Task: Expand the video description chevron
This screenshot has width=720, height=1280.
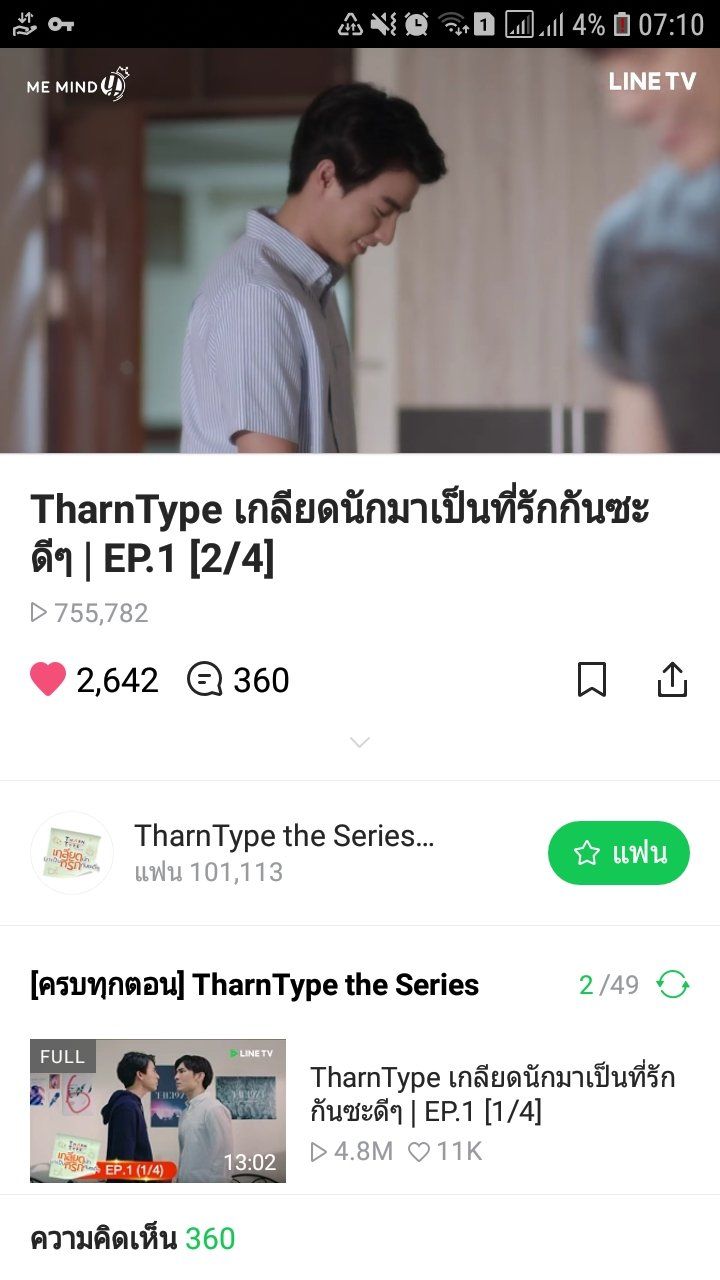Action: click(360, 742)
